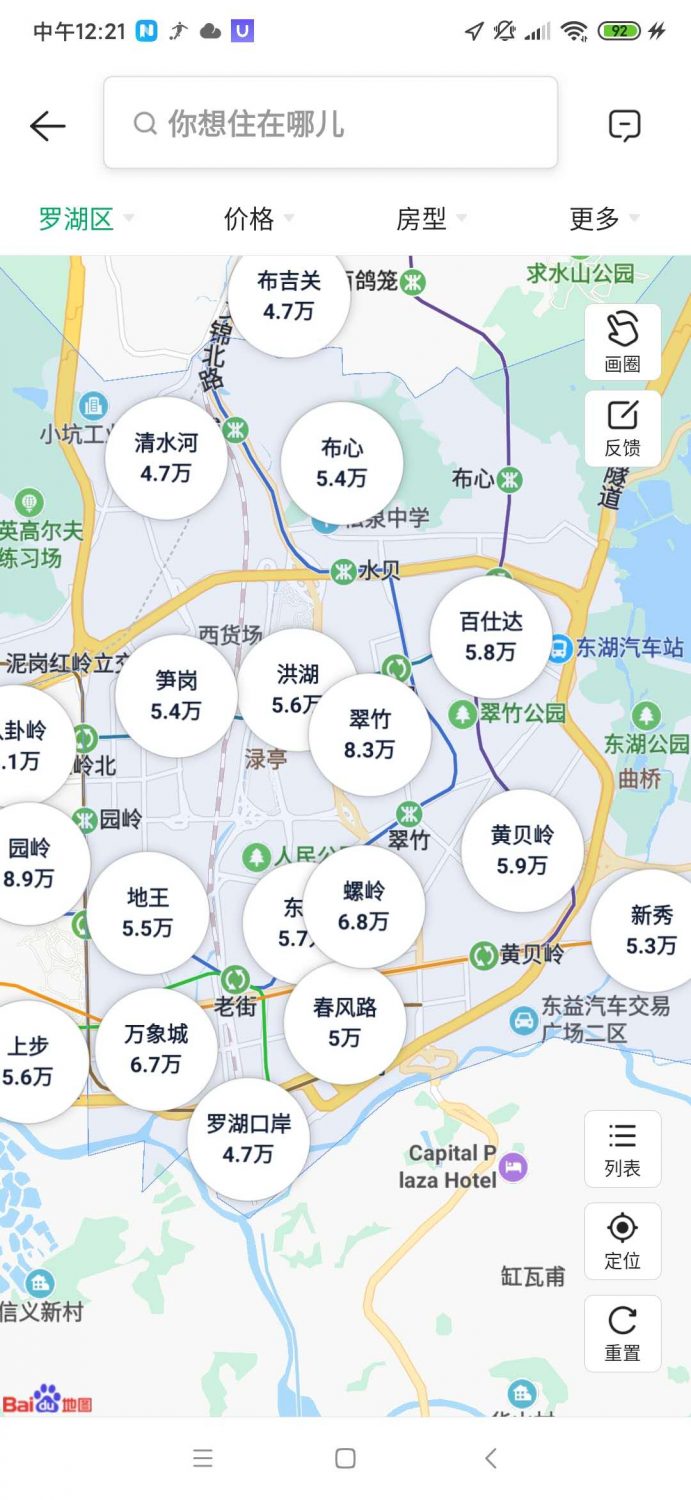Activate the 画圈 draw-circle tool
Viewport: 691px width, 1500px height.
tap(622, 342)
